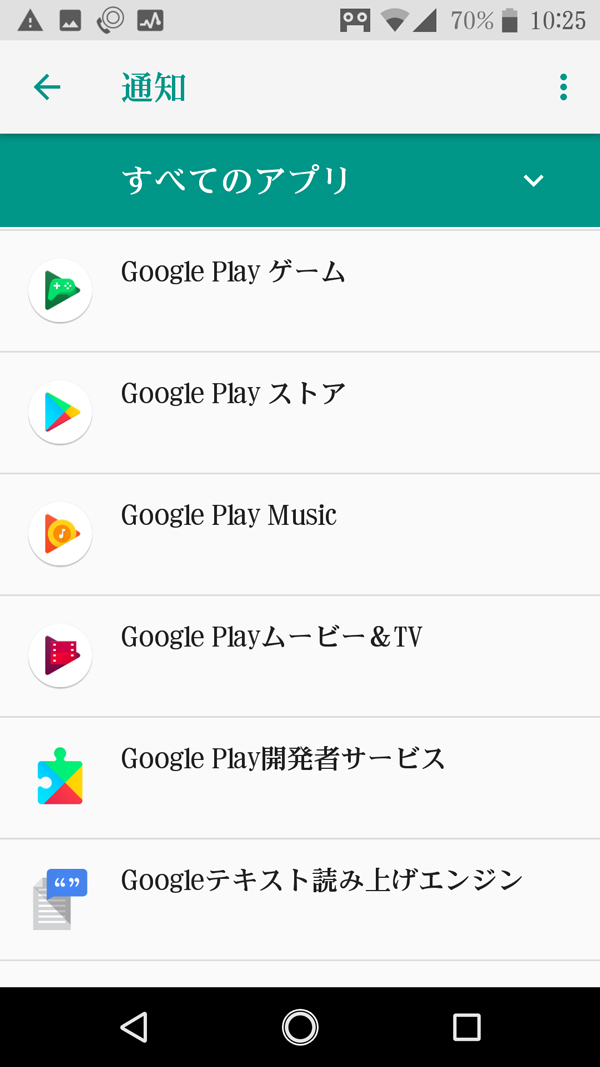
Task: Open the three-dot overflow menu
Action: point(563,88)
